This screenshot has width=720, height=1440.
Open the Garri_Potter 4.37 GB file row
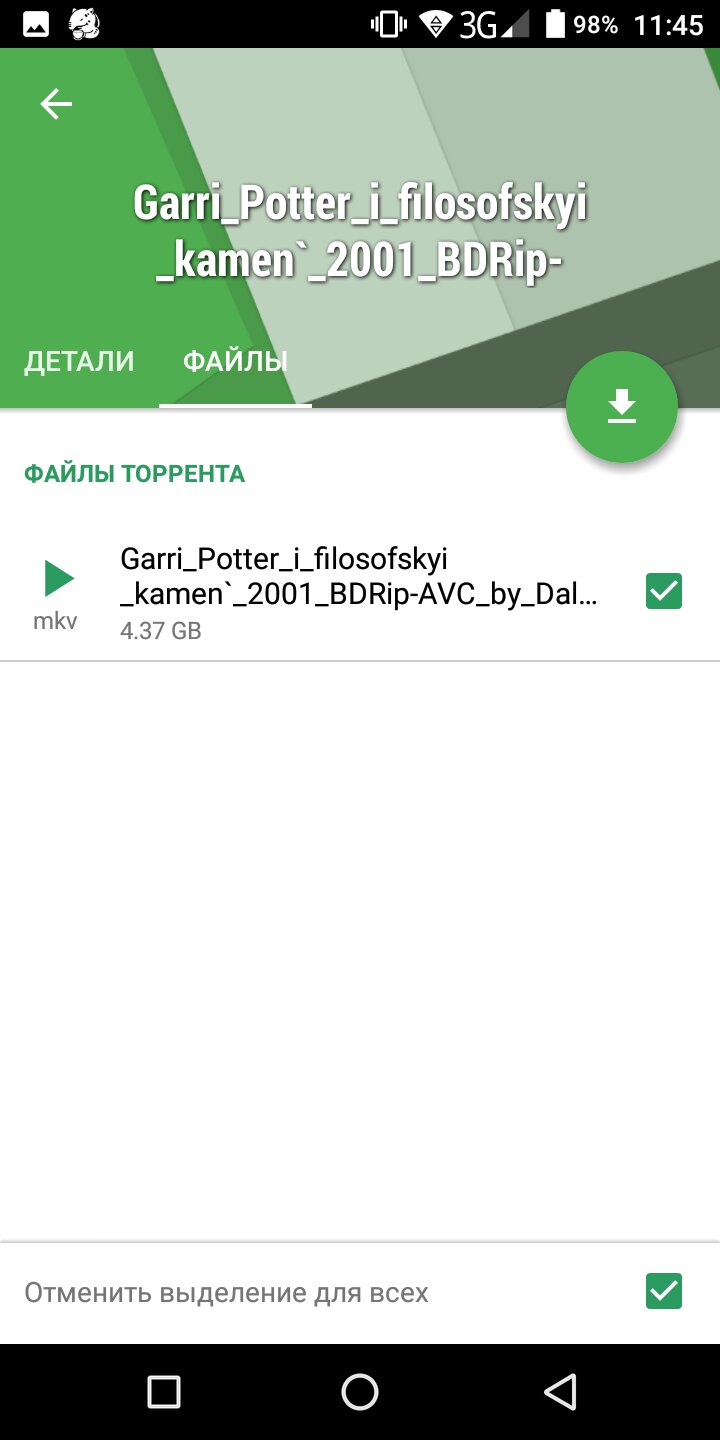coord(360,592)
